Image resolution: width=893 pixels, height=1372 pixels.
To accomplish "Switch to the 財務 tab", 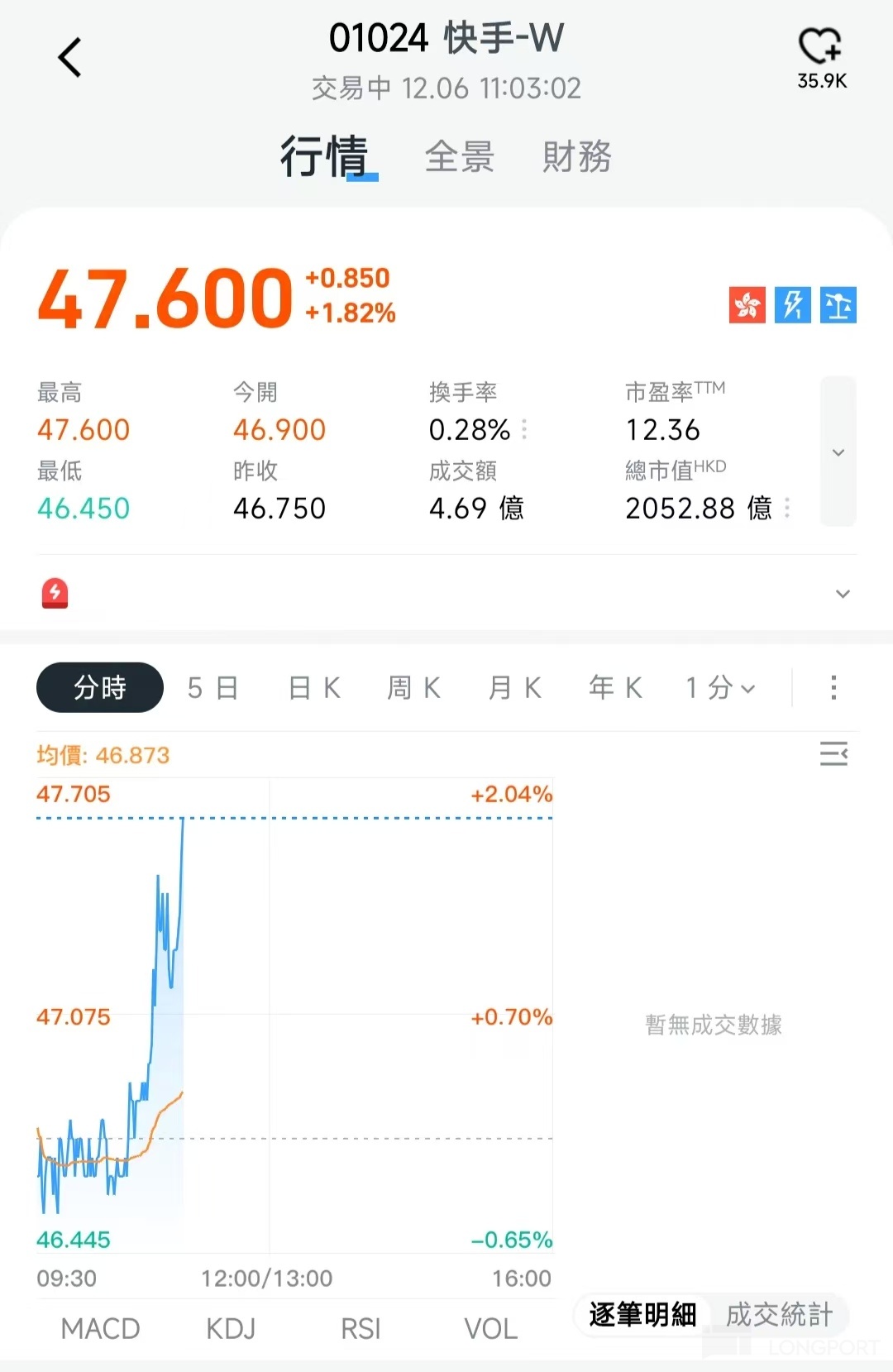I will pos(577,156).
